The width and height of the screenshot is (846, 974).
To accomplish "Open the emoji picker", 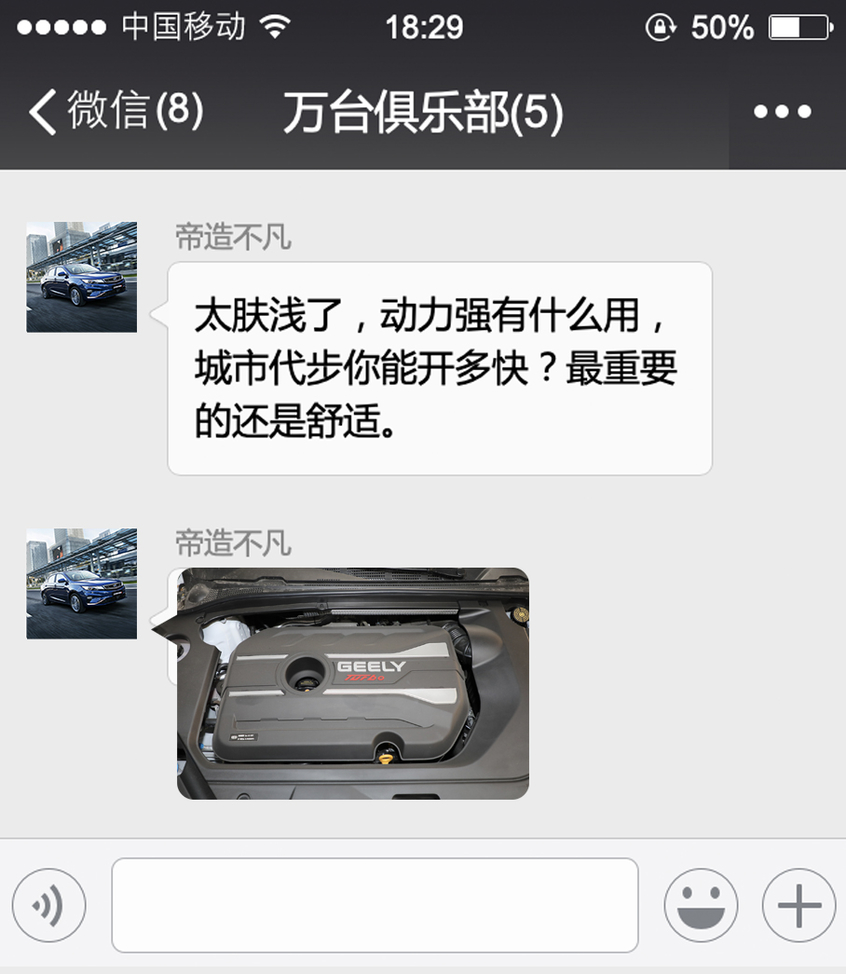I will pyautogui.click(x=701, y=906).
